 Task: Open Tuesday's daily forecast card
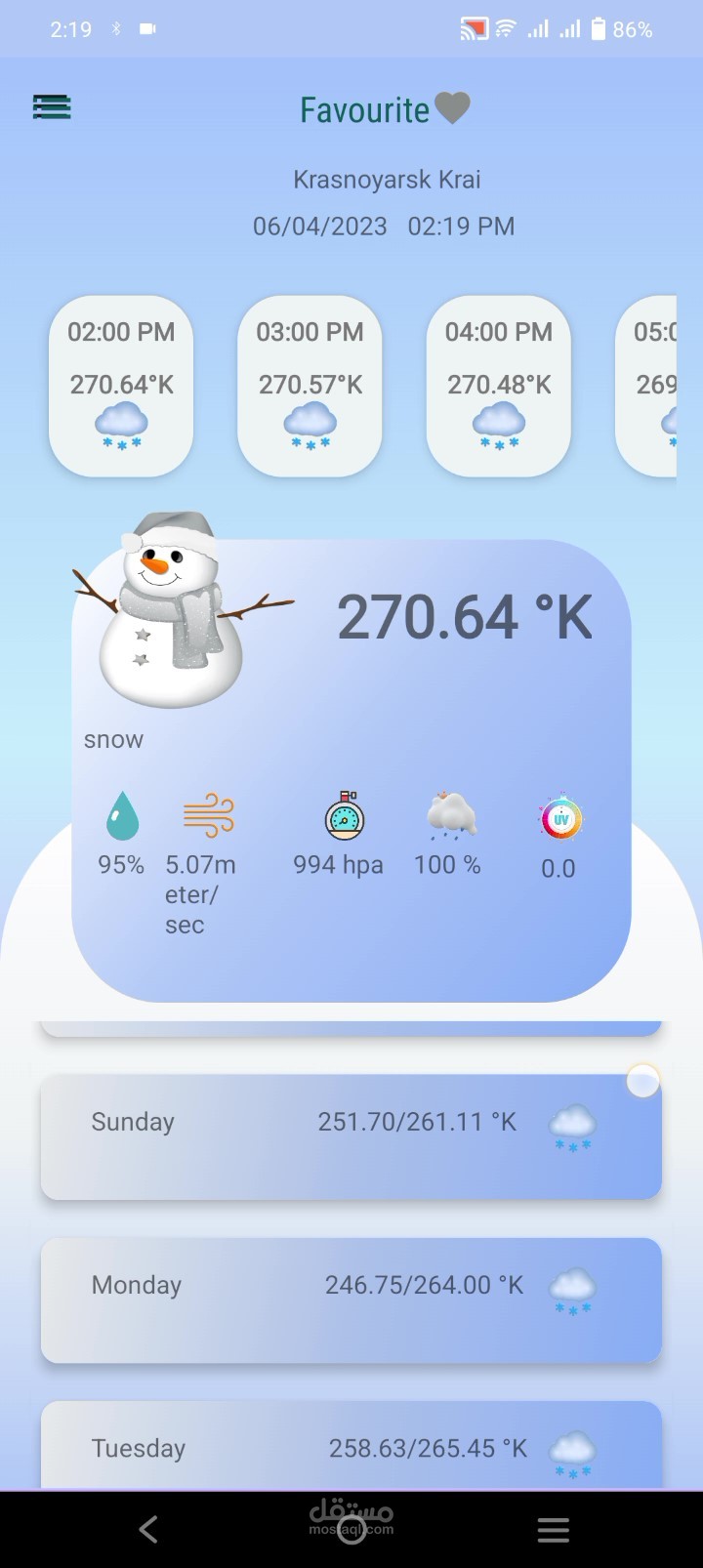351,1447
